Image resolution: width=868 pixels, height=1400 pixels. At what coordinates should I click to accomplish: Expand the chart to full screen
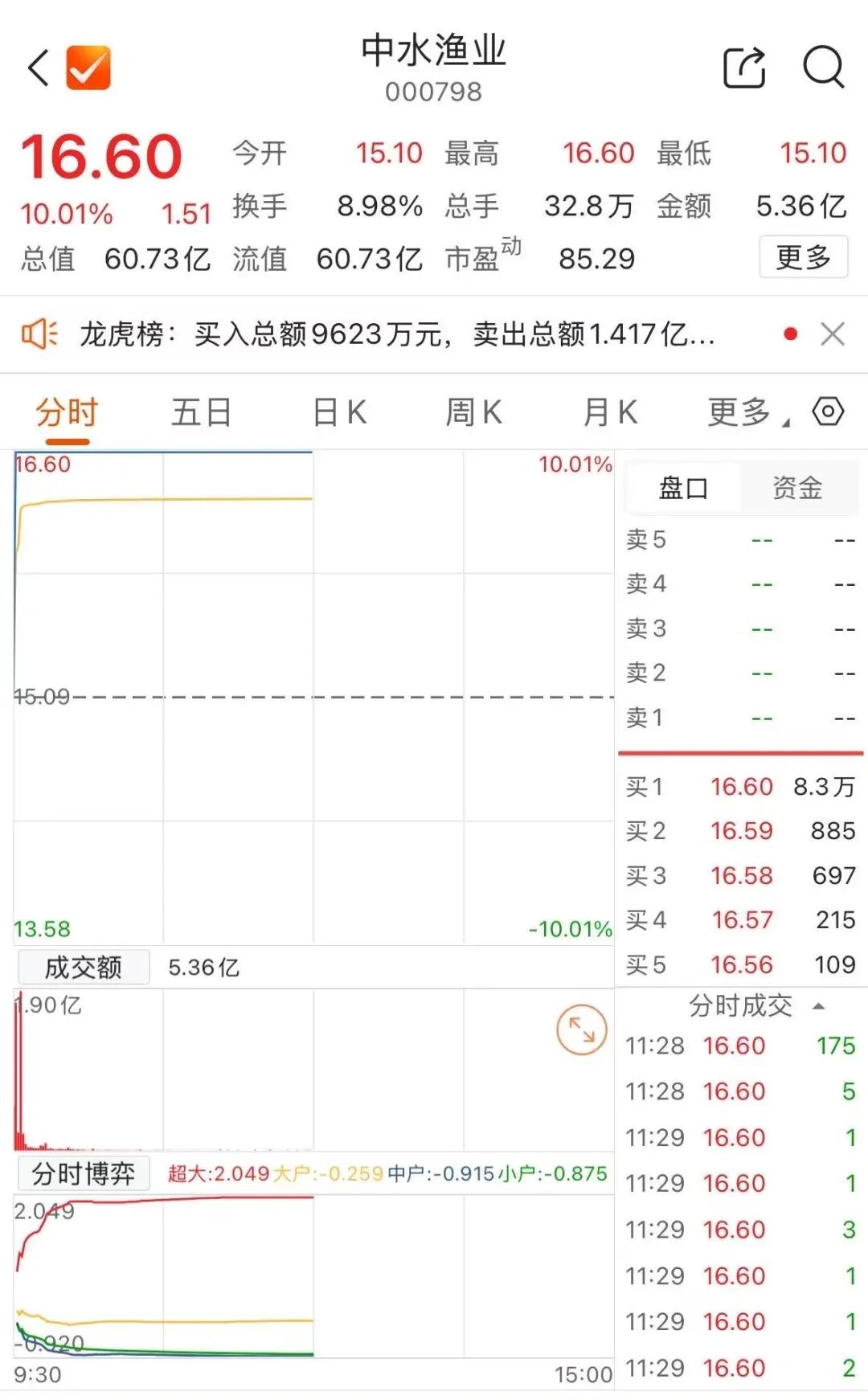click(x=581, y=1030)
